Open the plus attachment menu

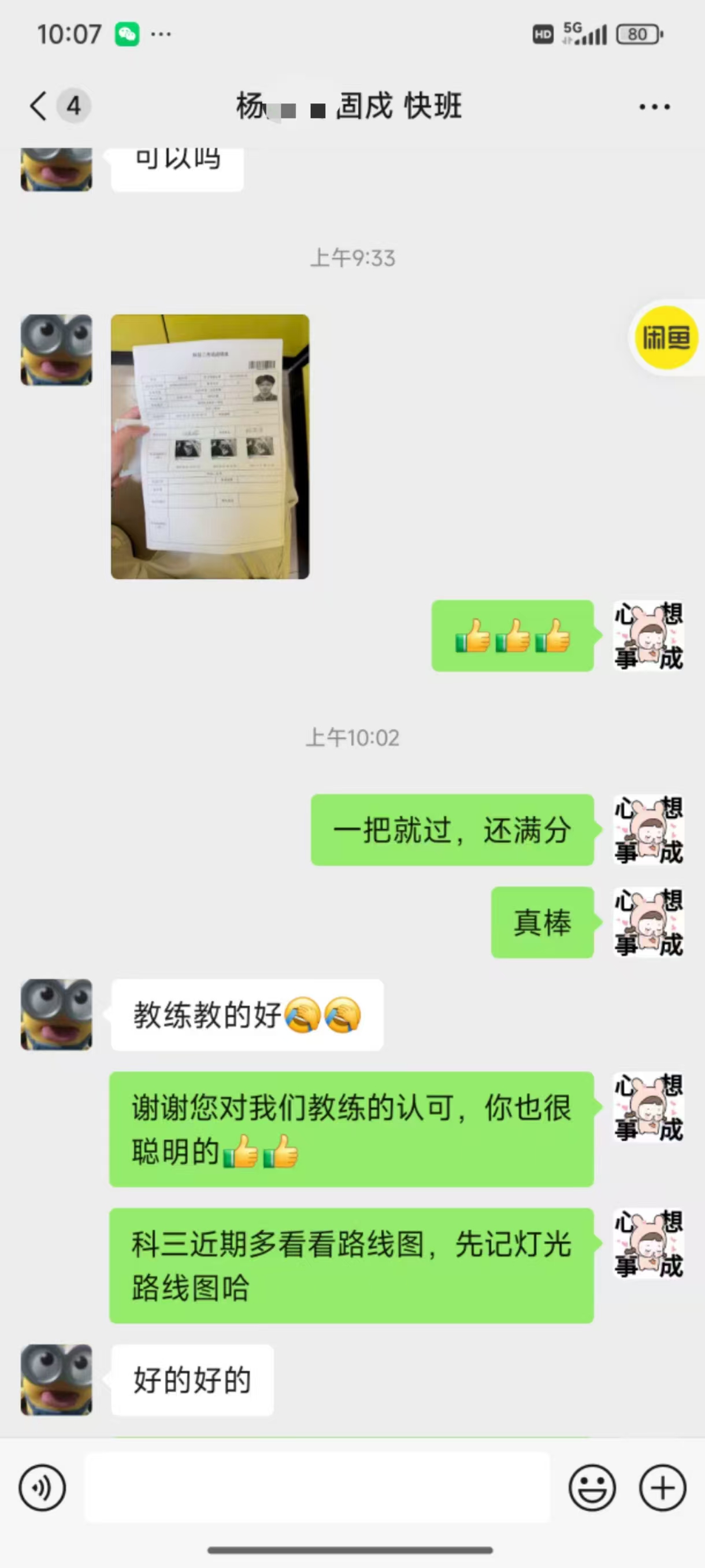pos(662,1488)
